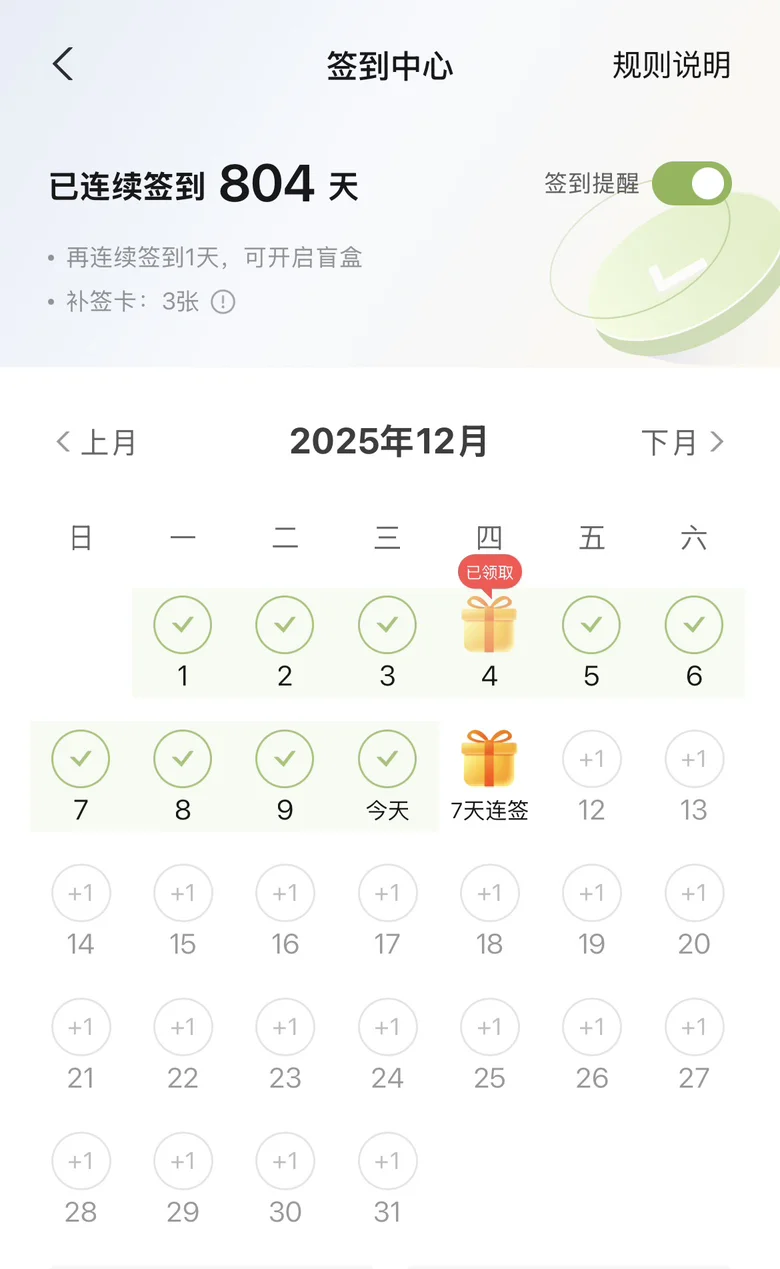Go to 上月 in the calendar
780x1269 pixels.
point(96,442)
